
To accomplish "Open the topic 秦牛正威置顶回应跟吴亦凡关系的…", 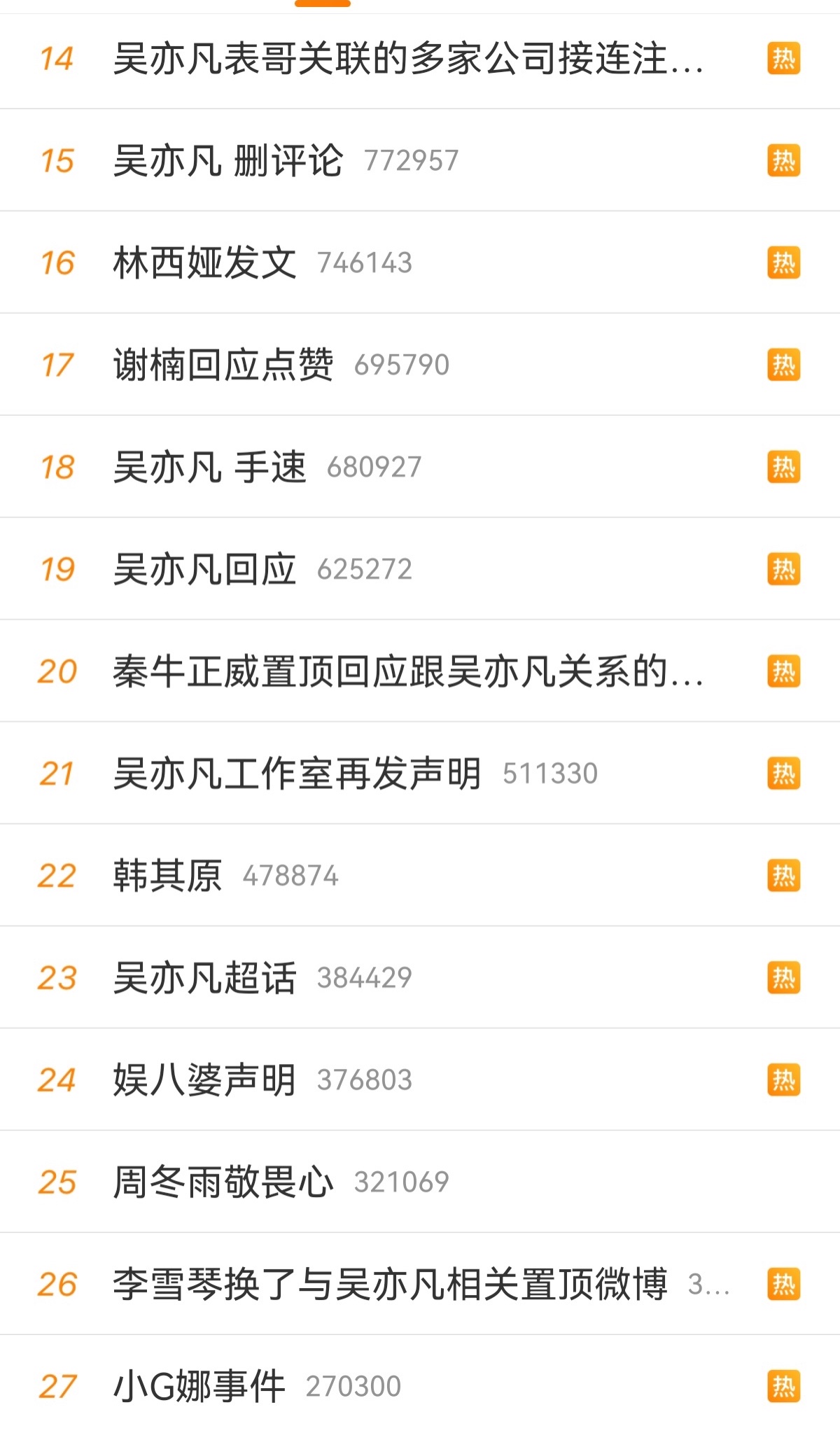I will [407, 672].
